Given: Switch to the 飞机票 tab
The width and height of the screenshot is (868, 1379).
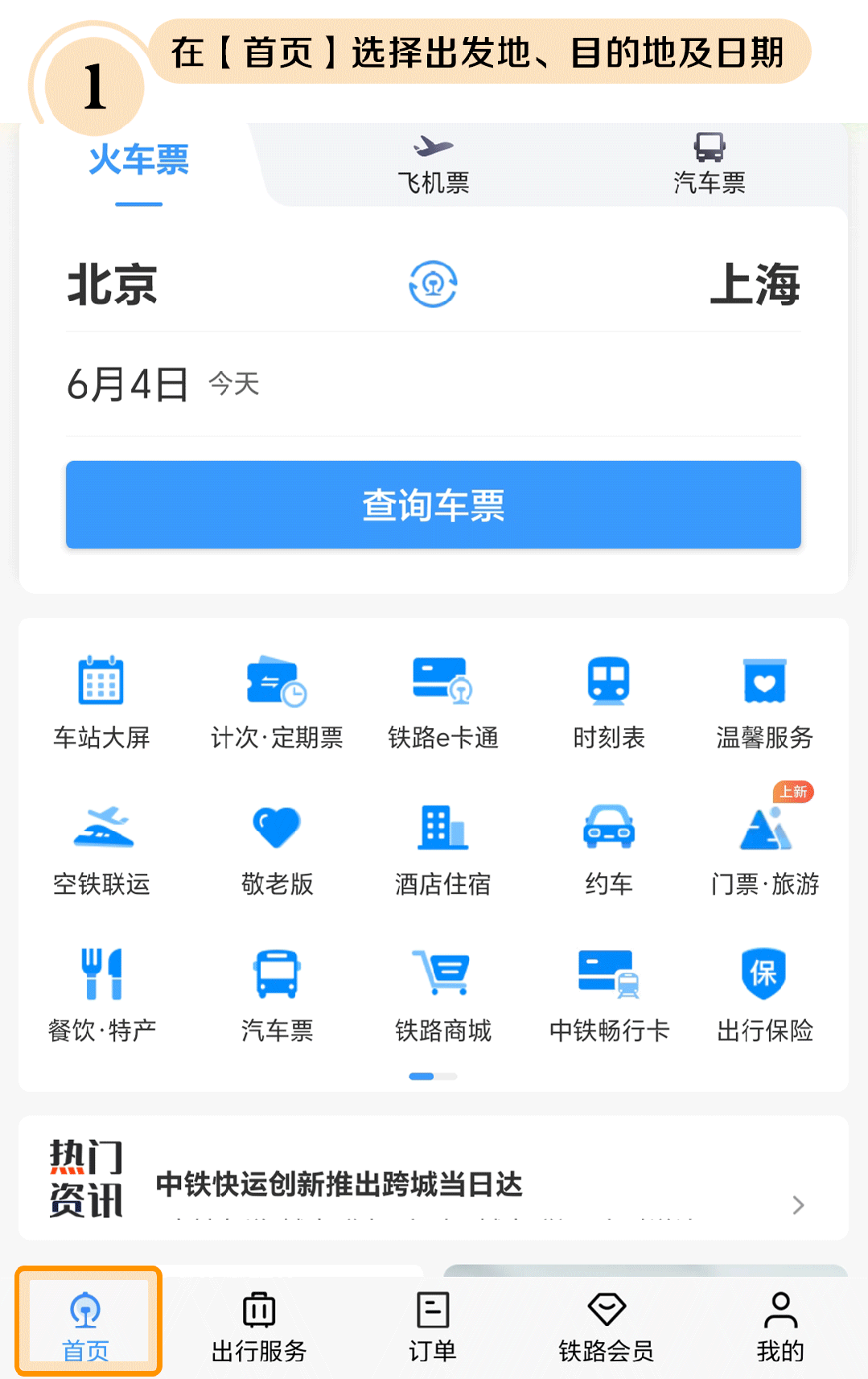Looking at the screenshot, I should click(x=433, y=165).
